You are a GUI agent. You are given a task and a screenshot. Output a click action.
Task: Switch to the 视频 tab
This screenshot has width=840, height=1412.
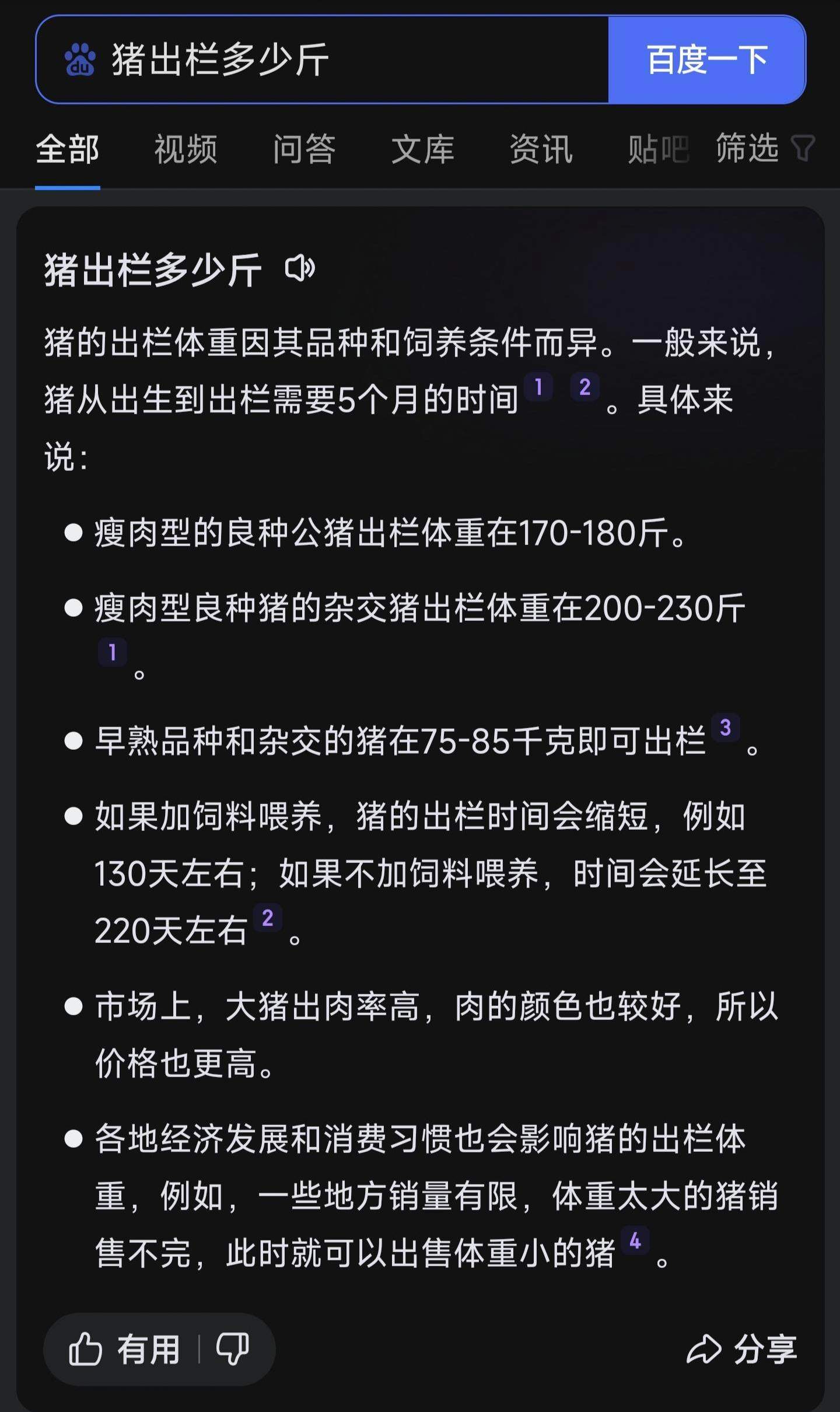click(x=186, y=149)
